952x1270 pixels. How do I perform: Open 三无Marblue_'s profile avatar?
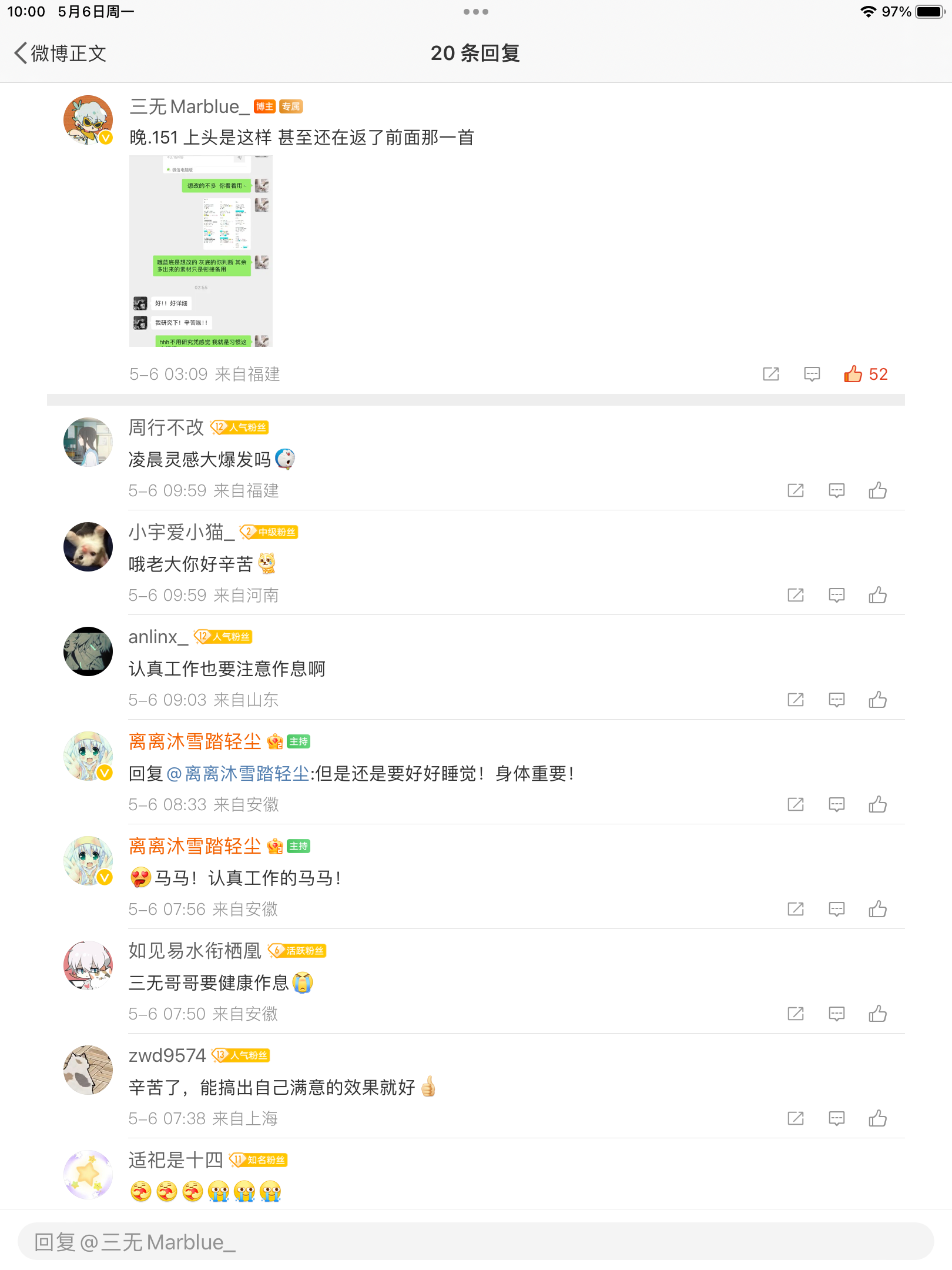click(x=88, y=120)
